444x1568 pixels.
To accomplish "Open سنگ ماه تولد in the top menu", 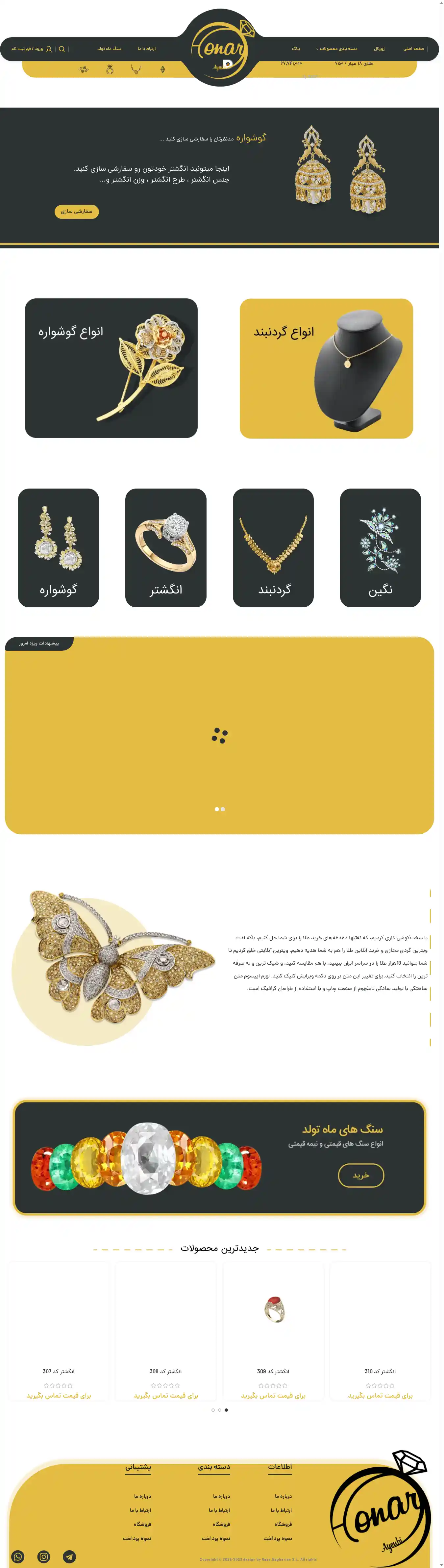I will click(110, 49).
